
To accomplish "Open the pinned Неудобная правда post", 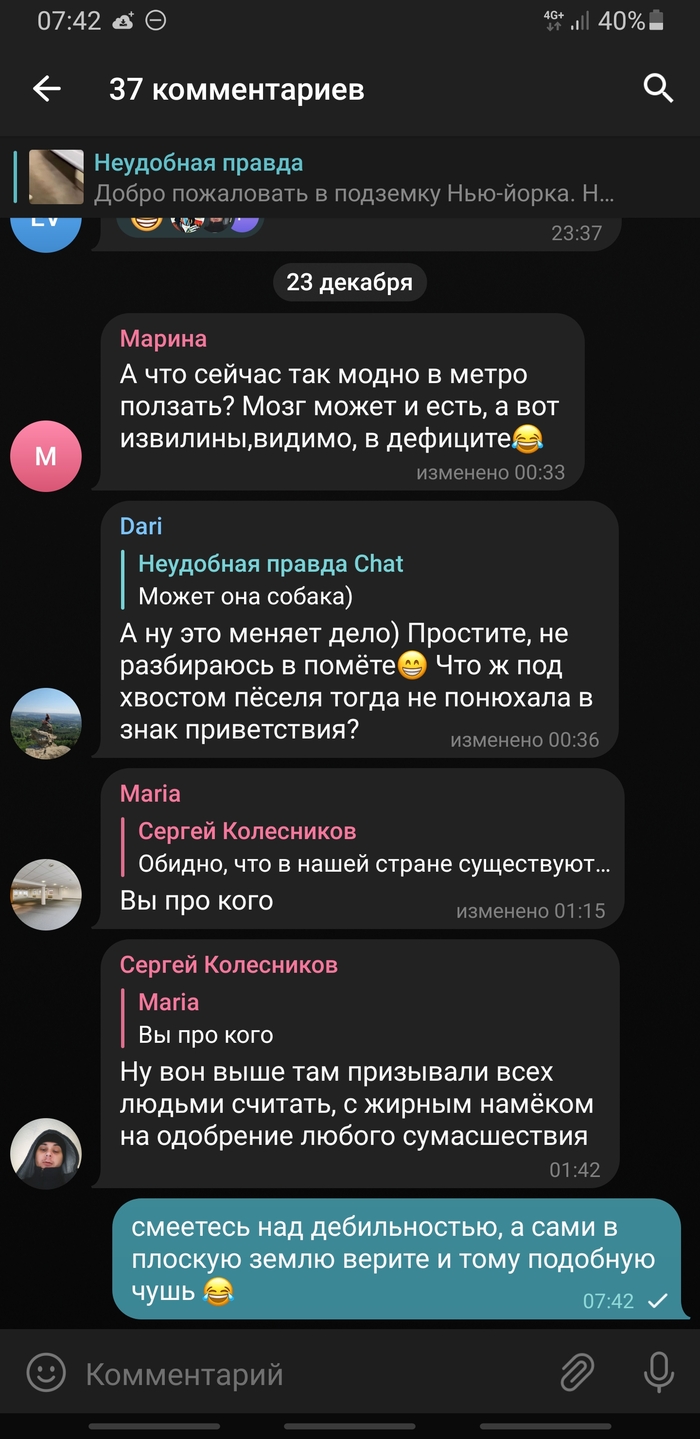I will (350, 177).
